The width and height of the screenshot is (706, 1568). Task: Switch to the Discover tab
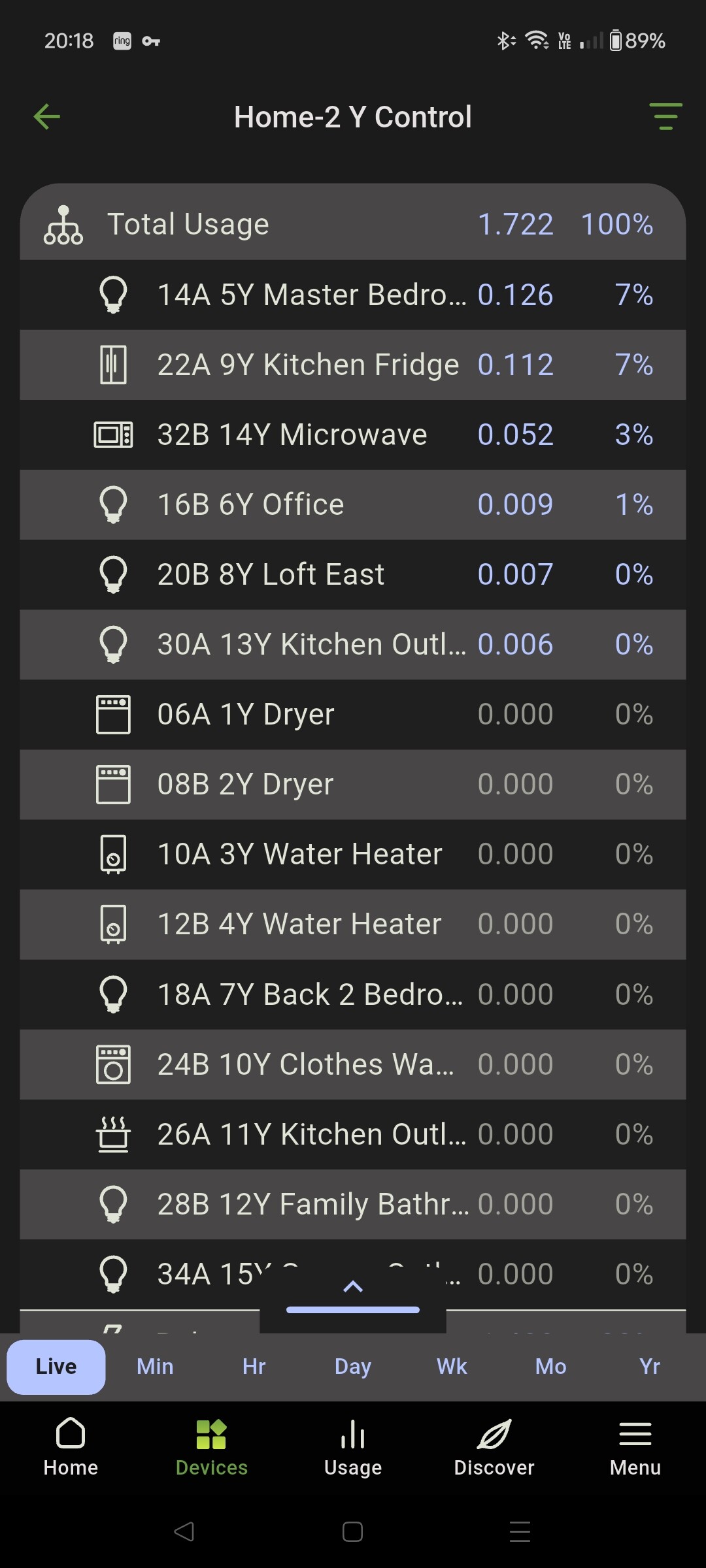[494, 1446]
